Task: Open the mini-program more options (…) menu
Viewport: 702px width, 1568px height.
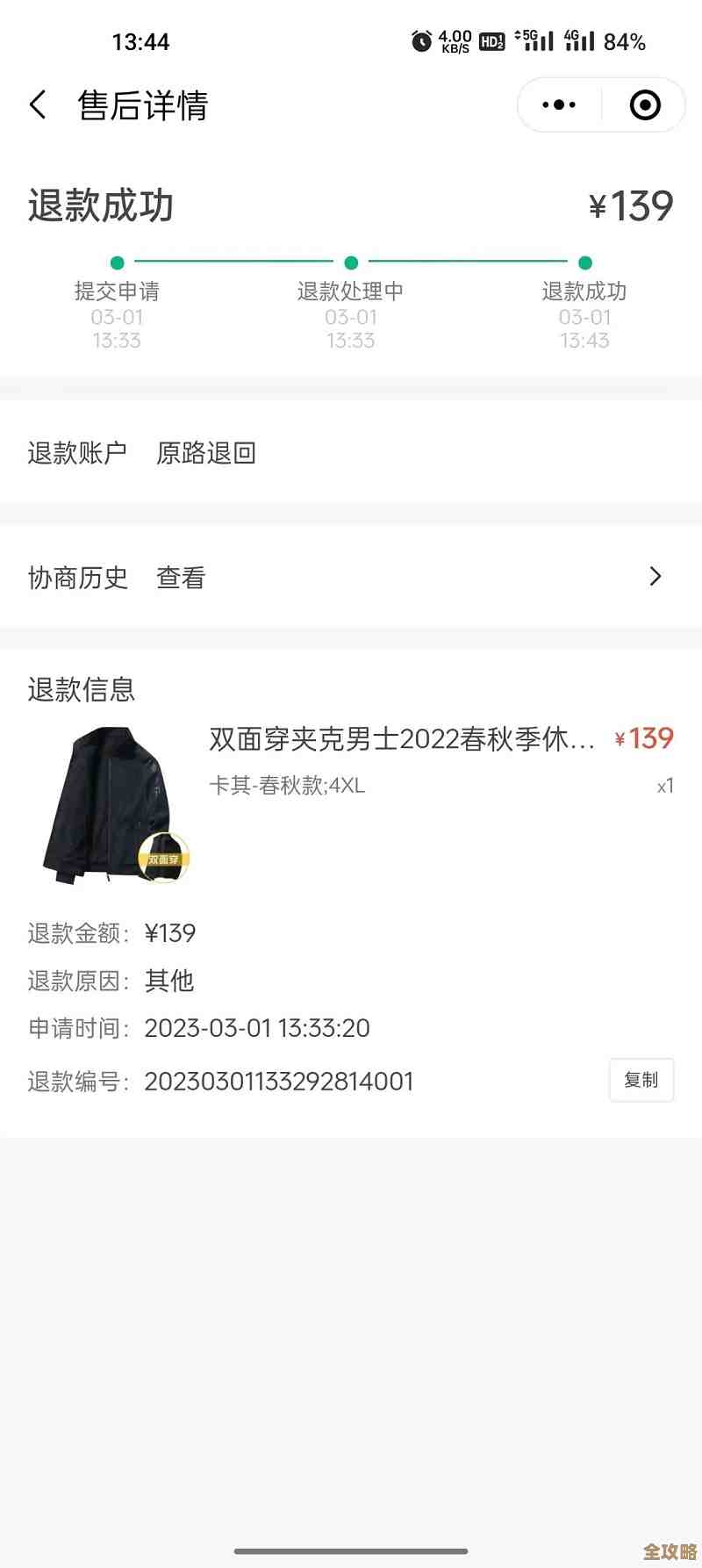Action: (559, 104)
